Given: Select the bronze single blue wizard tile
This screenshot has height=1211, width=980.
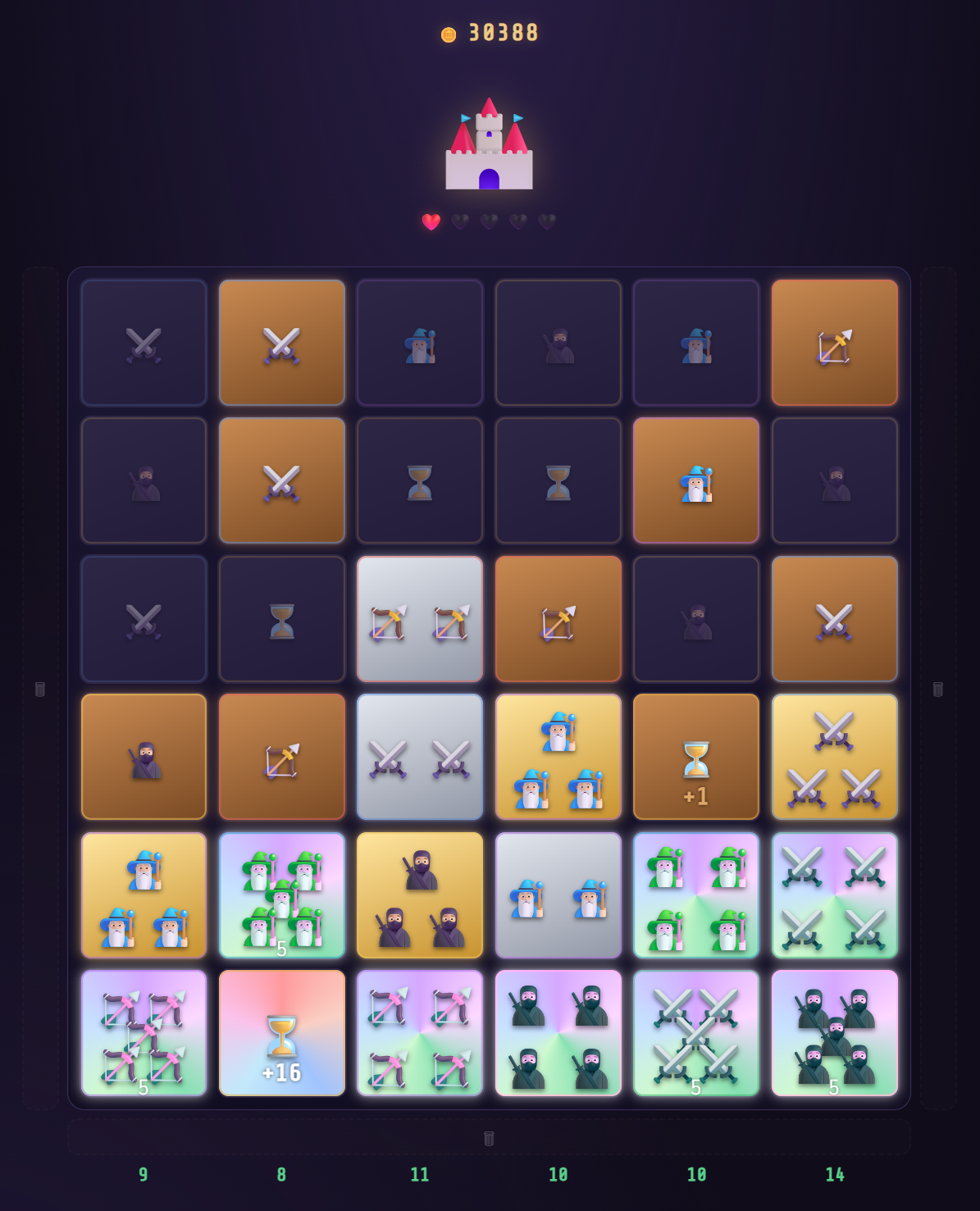Looking at the screenshot, I should [x=696, y=480].
